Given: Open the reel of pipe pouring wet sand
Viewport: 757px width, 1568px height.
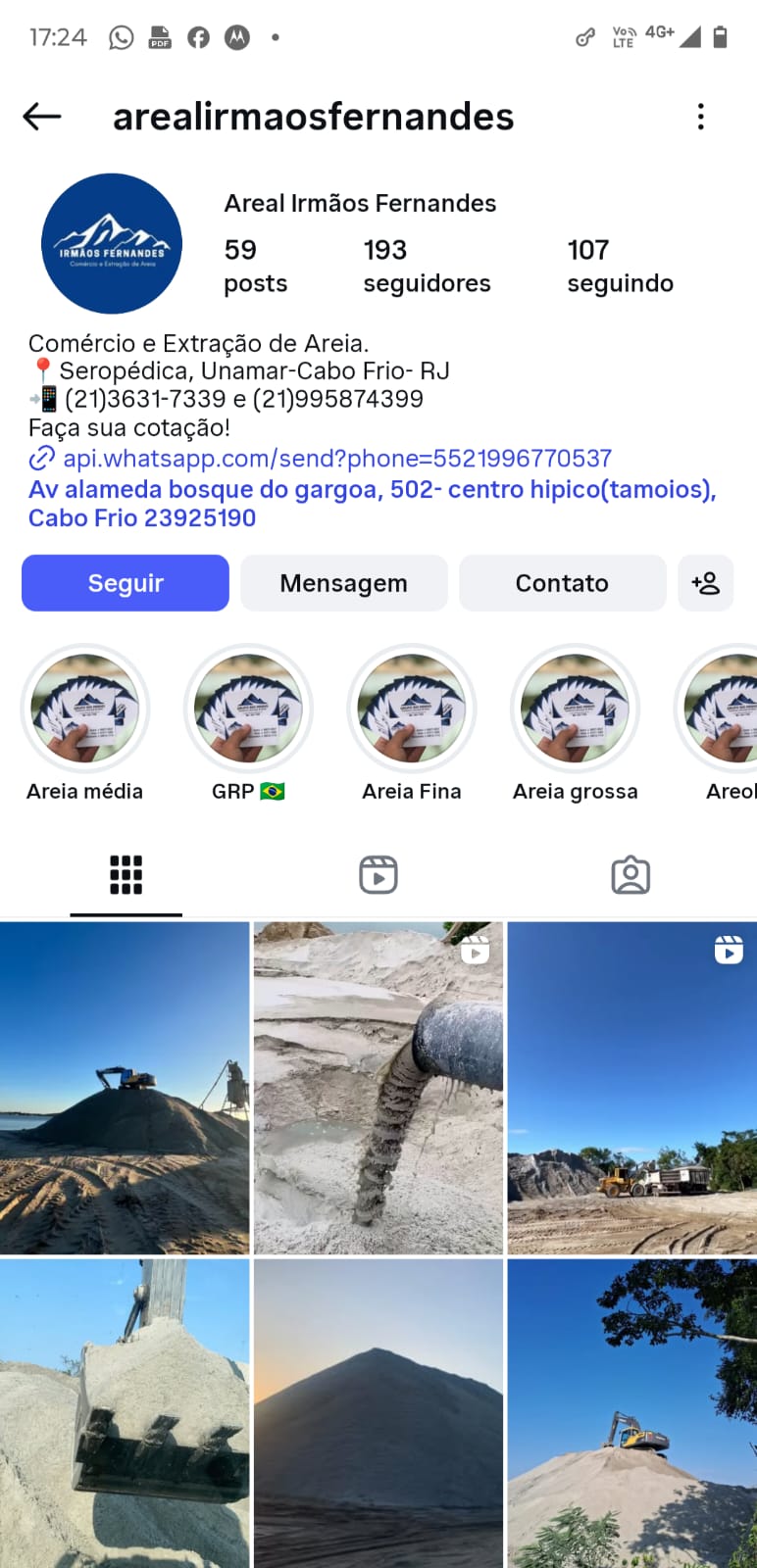Looking at the screenshot, I should [378, 1088].
